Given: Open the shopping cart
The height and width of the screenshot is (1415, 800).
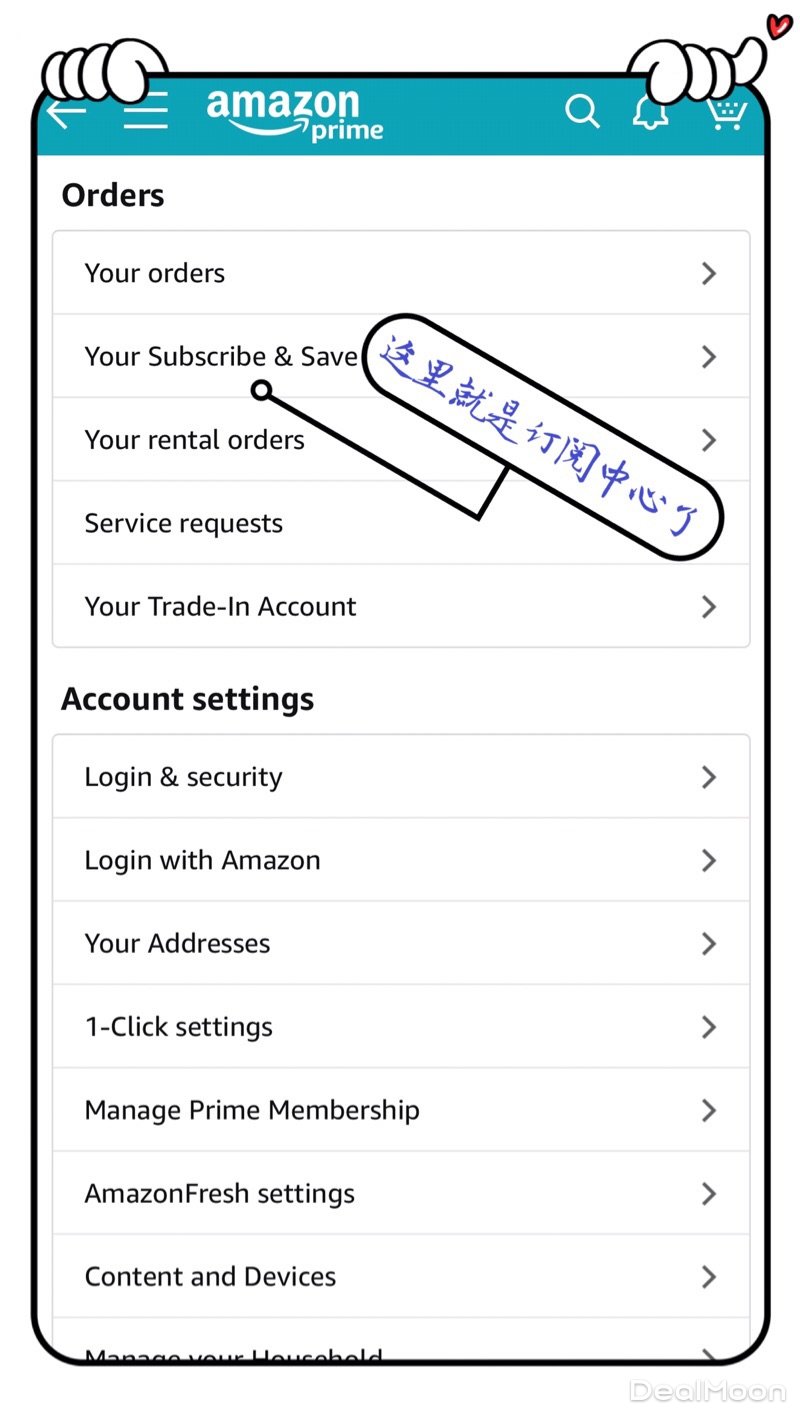Looking at the screenshot, I should (x=726, y=111).
